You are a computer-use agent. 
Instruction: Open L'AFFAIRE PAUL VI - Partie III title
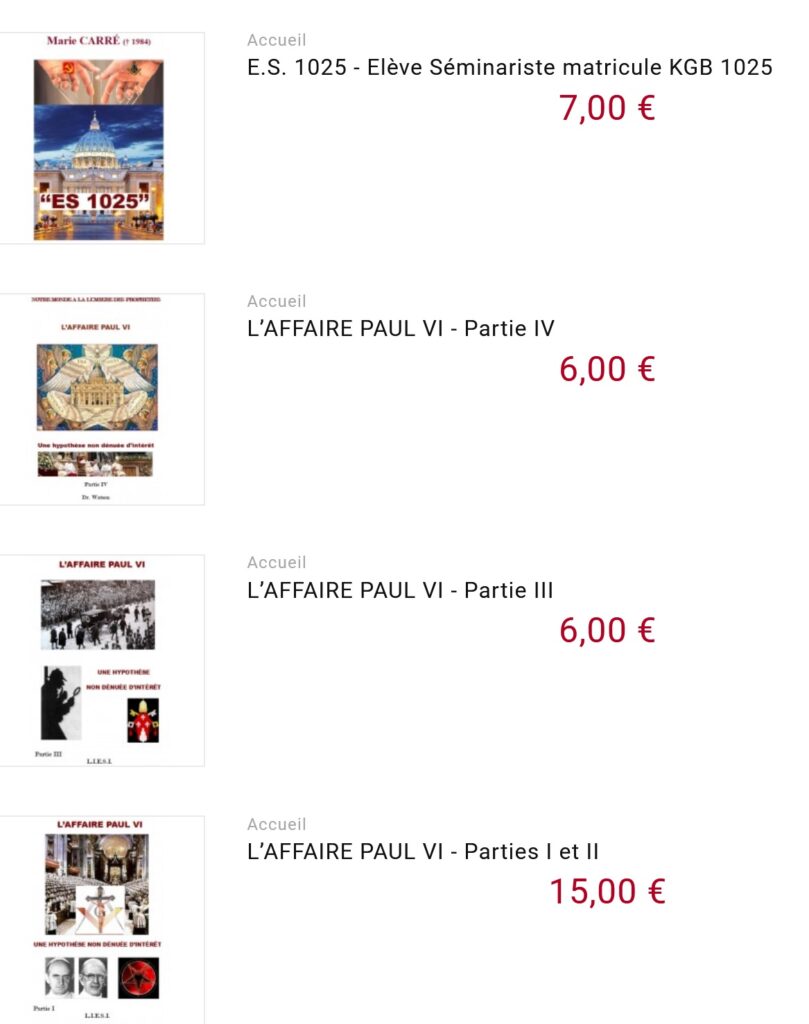pos(400,590)
